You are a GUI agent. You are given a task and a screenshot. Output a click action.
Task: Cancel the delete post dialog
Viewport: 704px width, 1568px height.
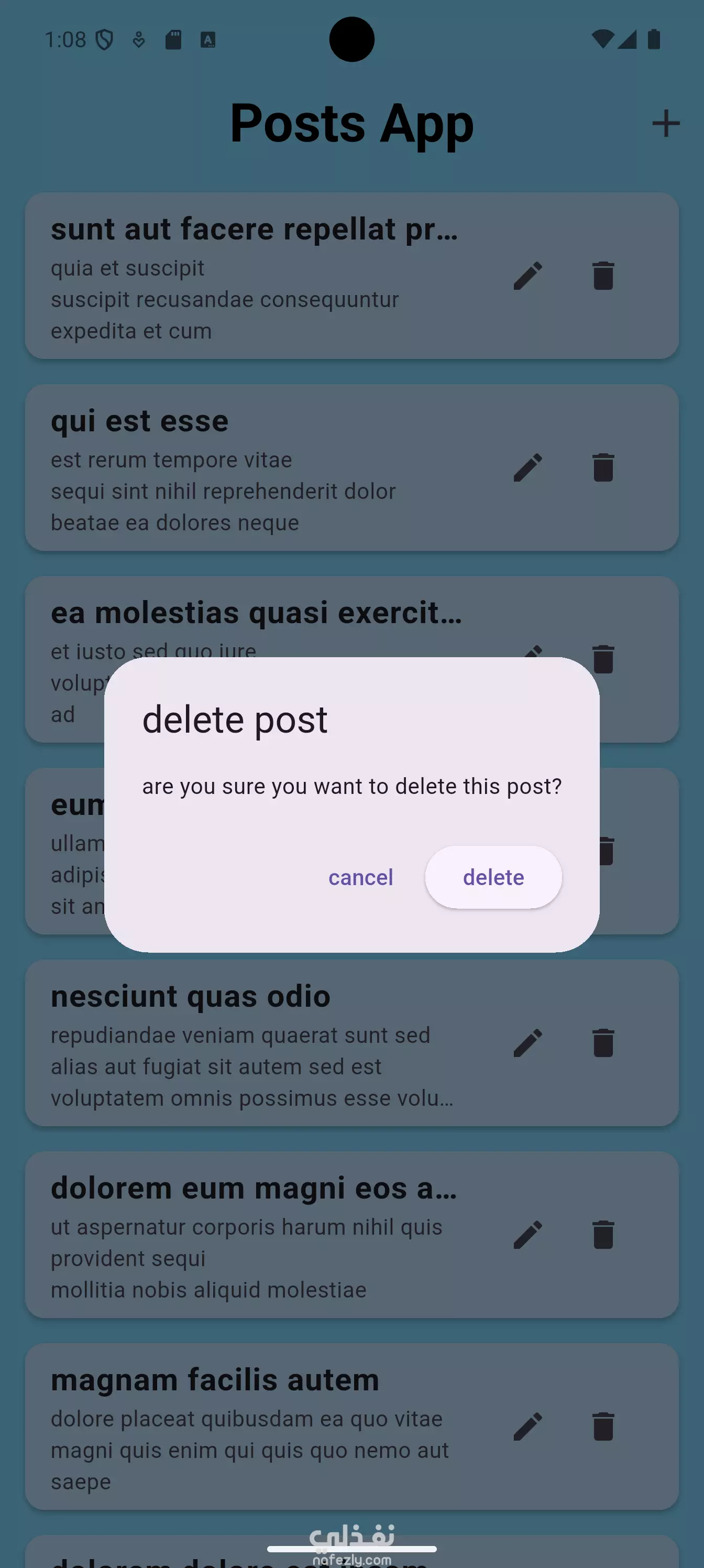point(361,877)
